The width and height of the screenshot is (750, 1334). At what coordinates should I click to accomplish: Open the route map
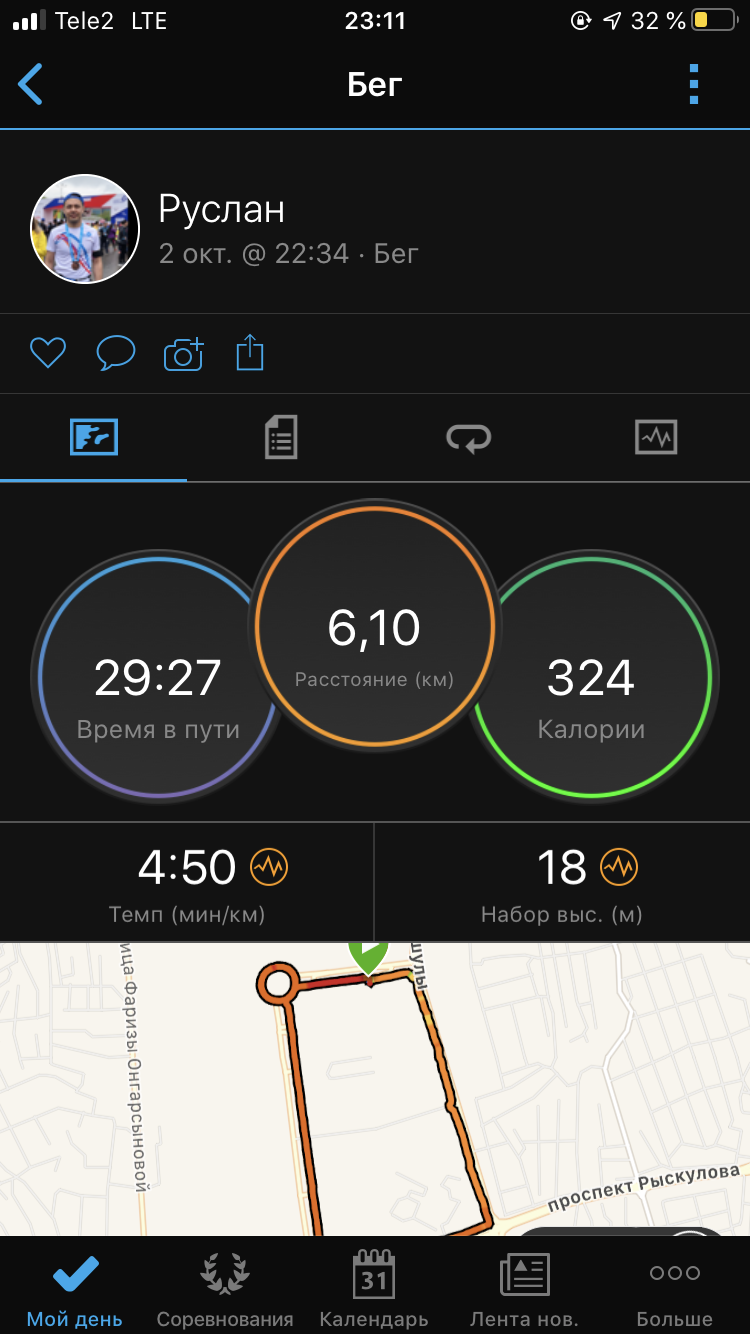point(375,1090)
